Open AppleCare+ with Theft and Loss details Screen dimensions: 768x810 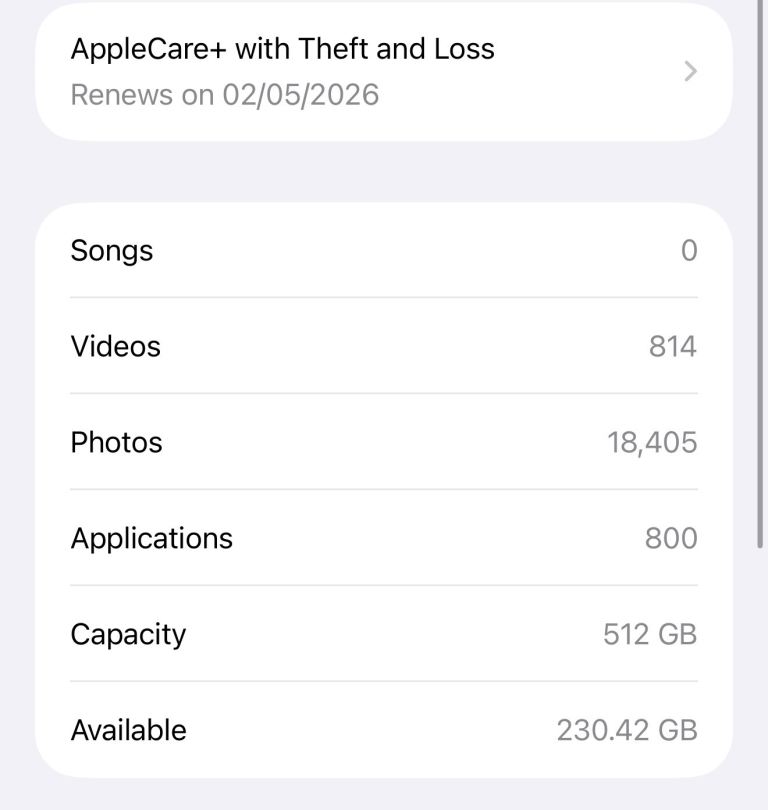coord(384,71)
